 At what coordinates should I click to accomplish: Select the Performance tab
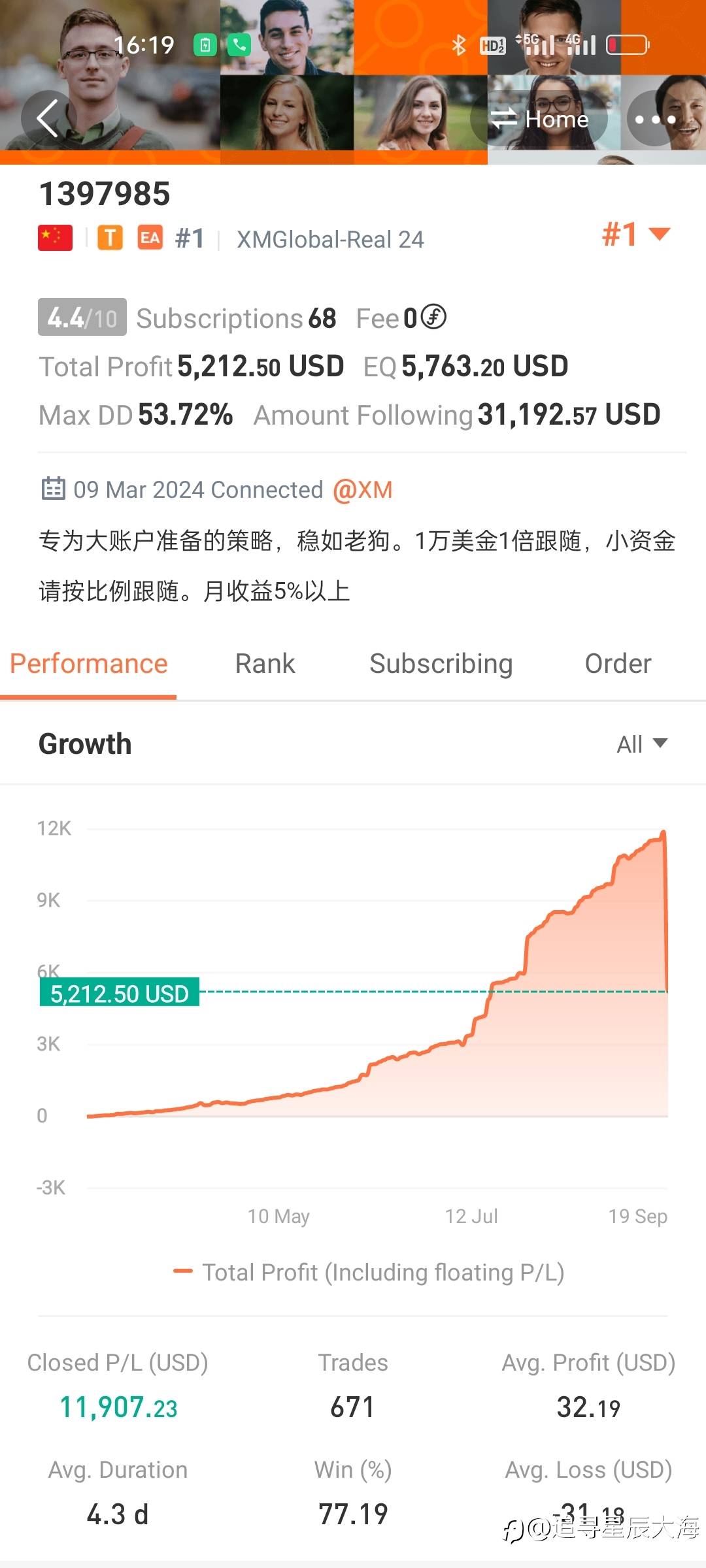tap(89, 664)
